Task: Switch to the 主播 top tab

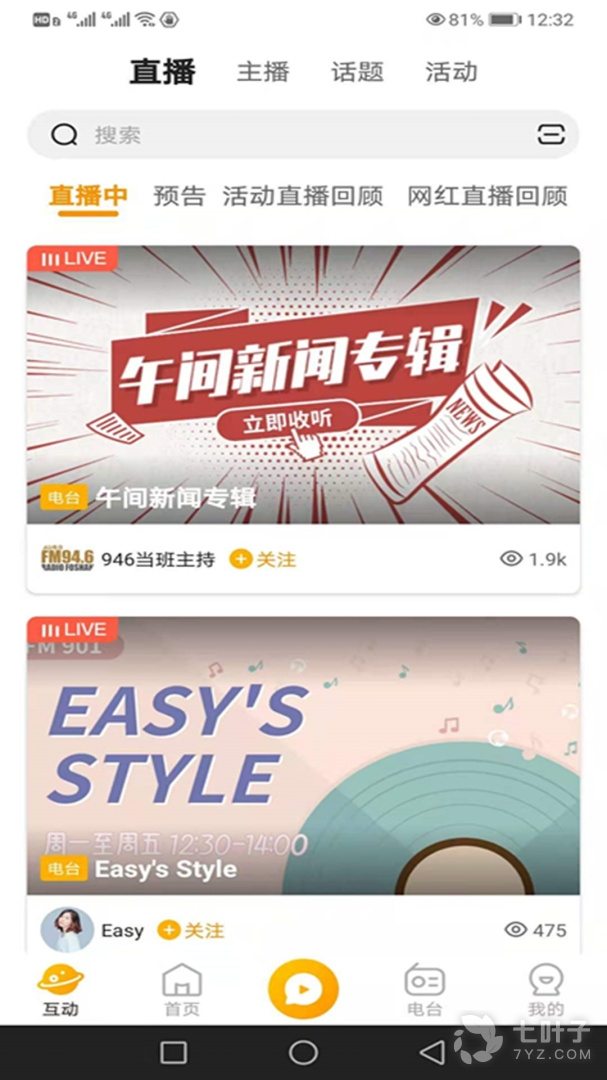Action: pyautogui.click(x=263, y=72)
